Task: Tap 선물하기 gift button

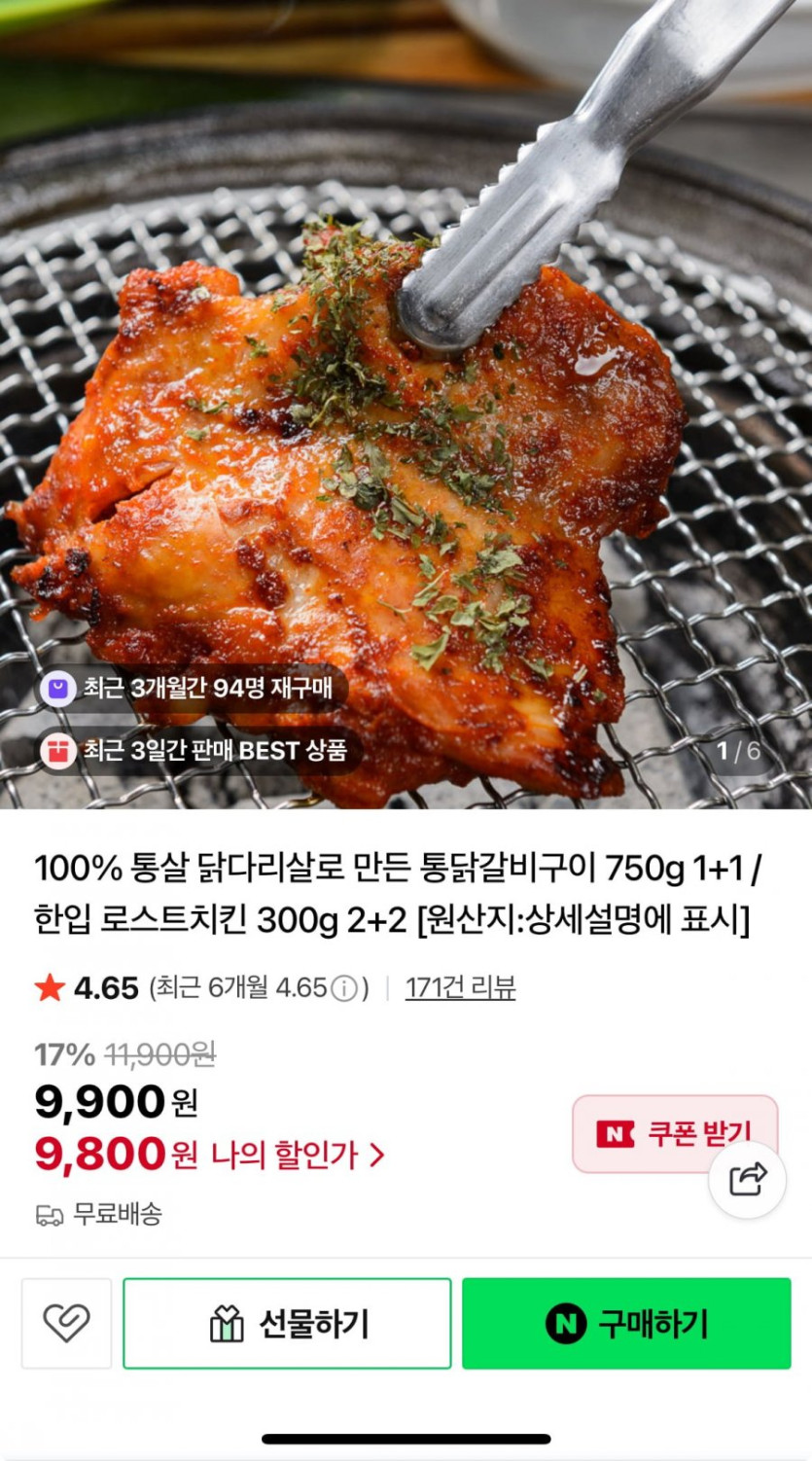Action: [287, 1323]
